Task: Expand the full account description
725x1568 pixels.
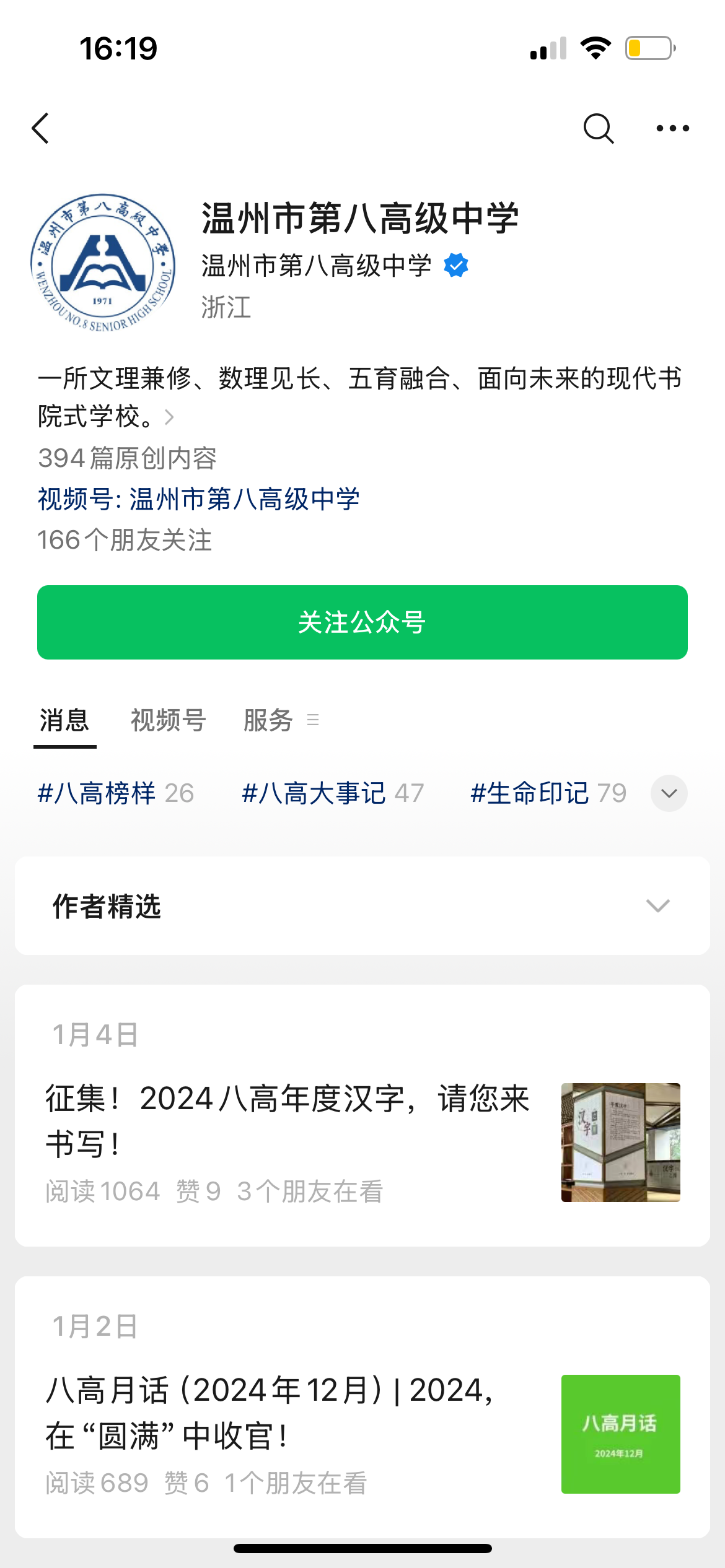Action: tap(169, 417)
